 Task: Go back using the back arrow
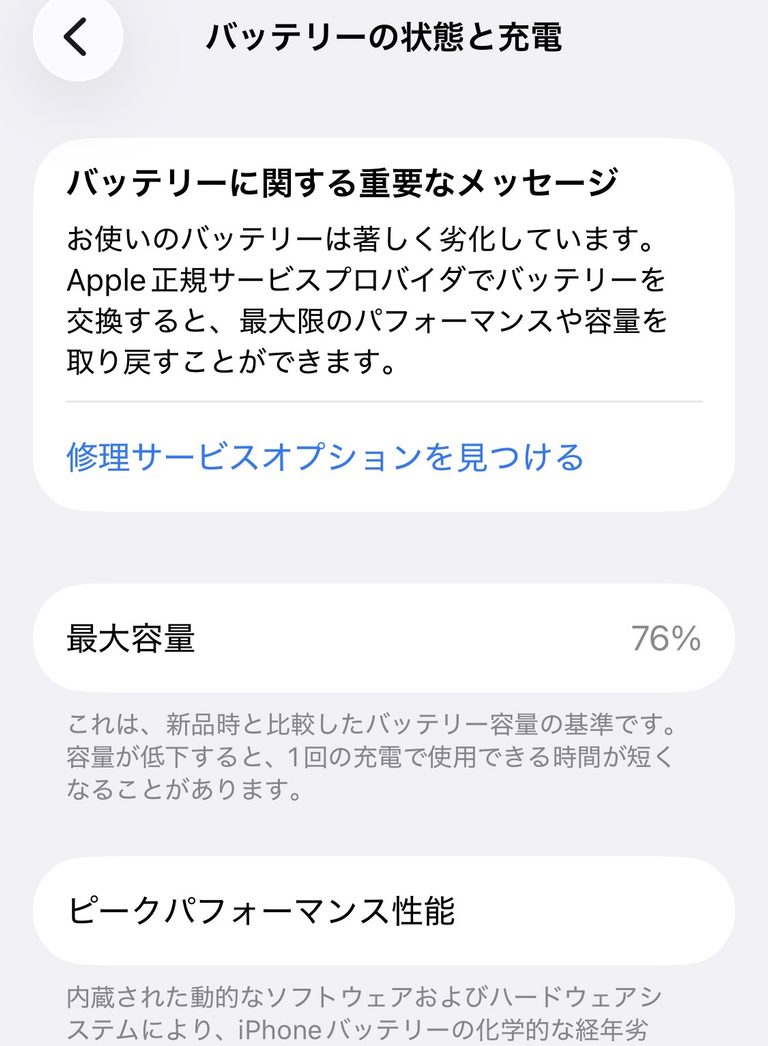(x=77, y=37)
